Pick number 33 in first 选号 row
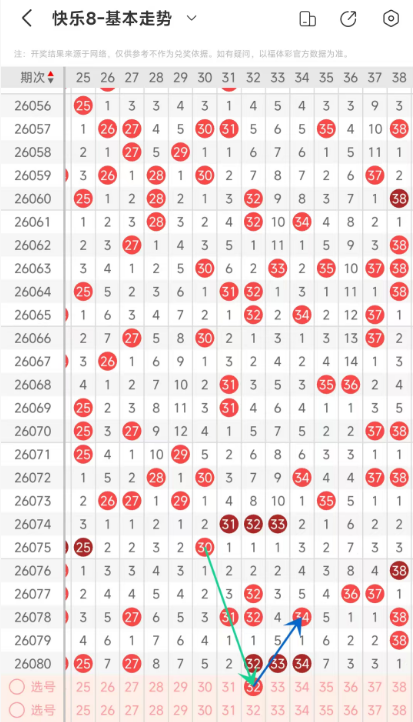Viewport: 413px width, 722px height. point(277,687)
